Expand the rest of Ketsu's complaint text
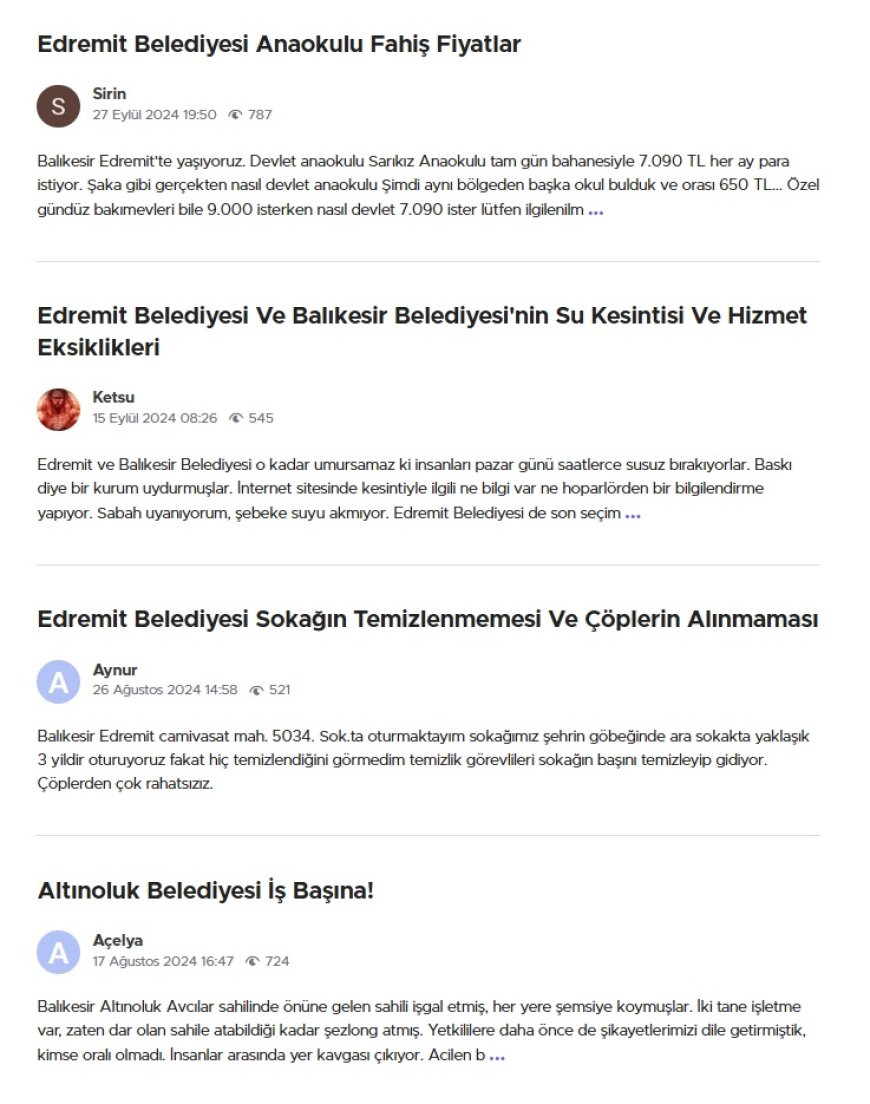The image size is (870, 1104). click(x=633, y=515)
